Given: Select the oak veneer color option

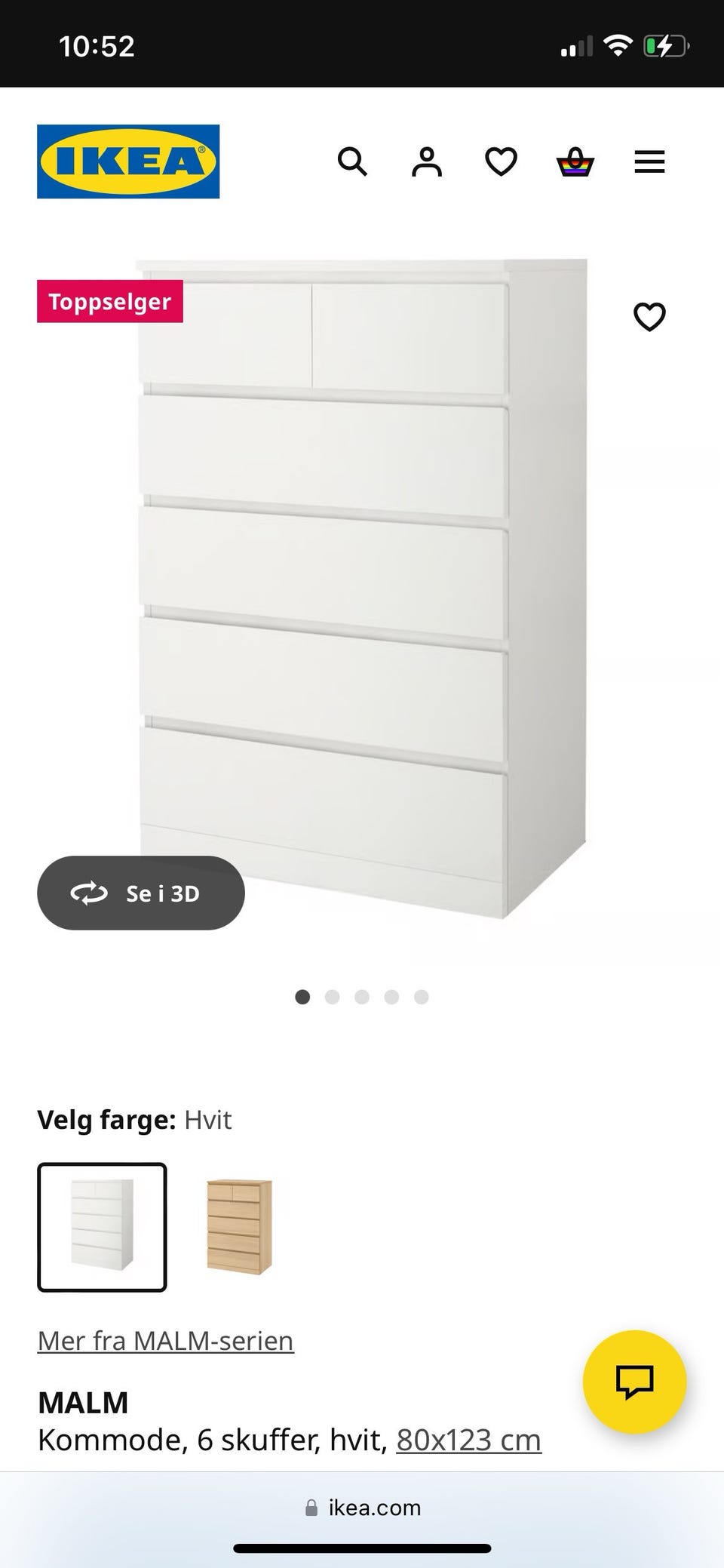Looking at the screenshot, I should pos(239,1228).
